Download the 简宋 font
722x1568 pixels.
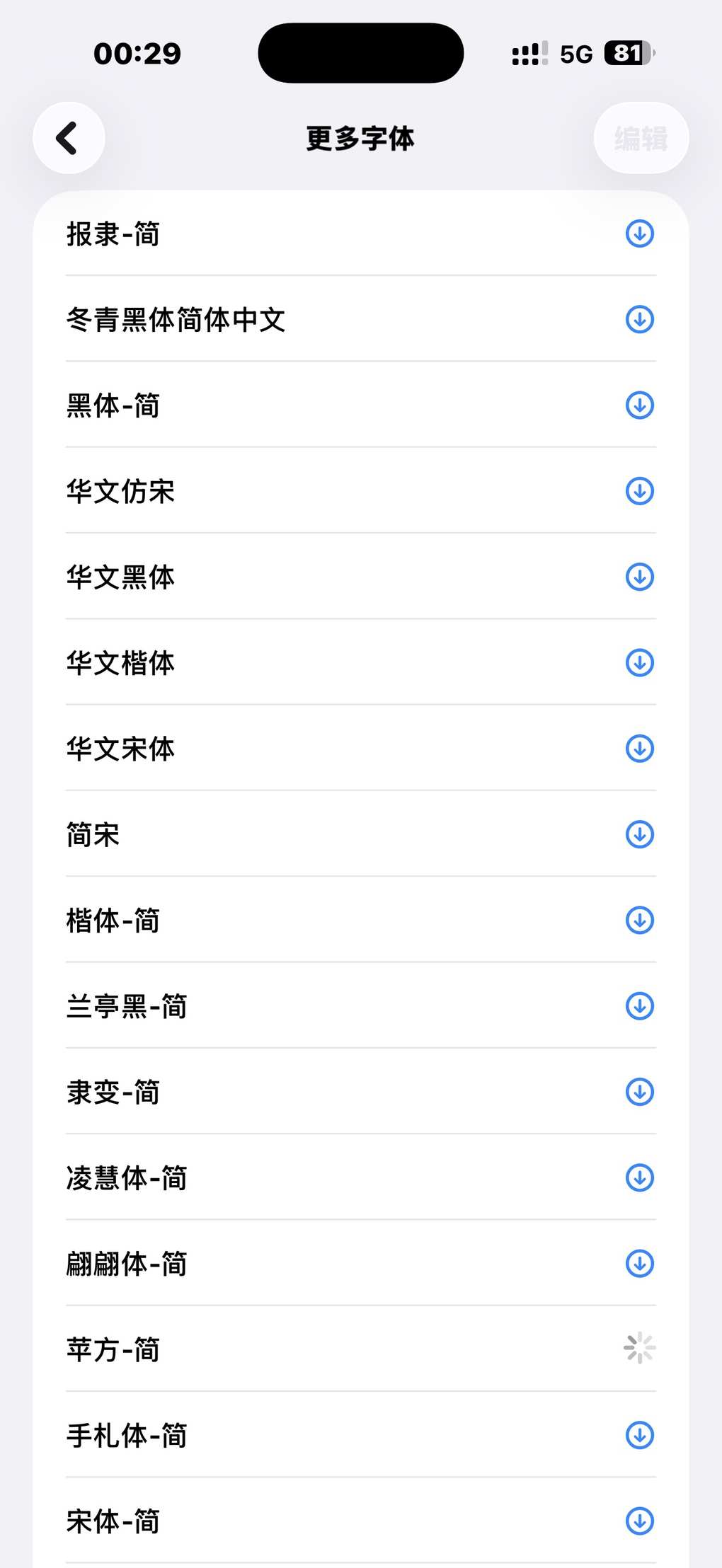click(x=640, y=834)
